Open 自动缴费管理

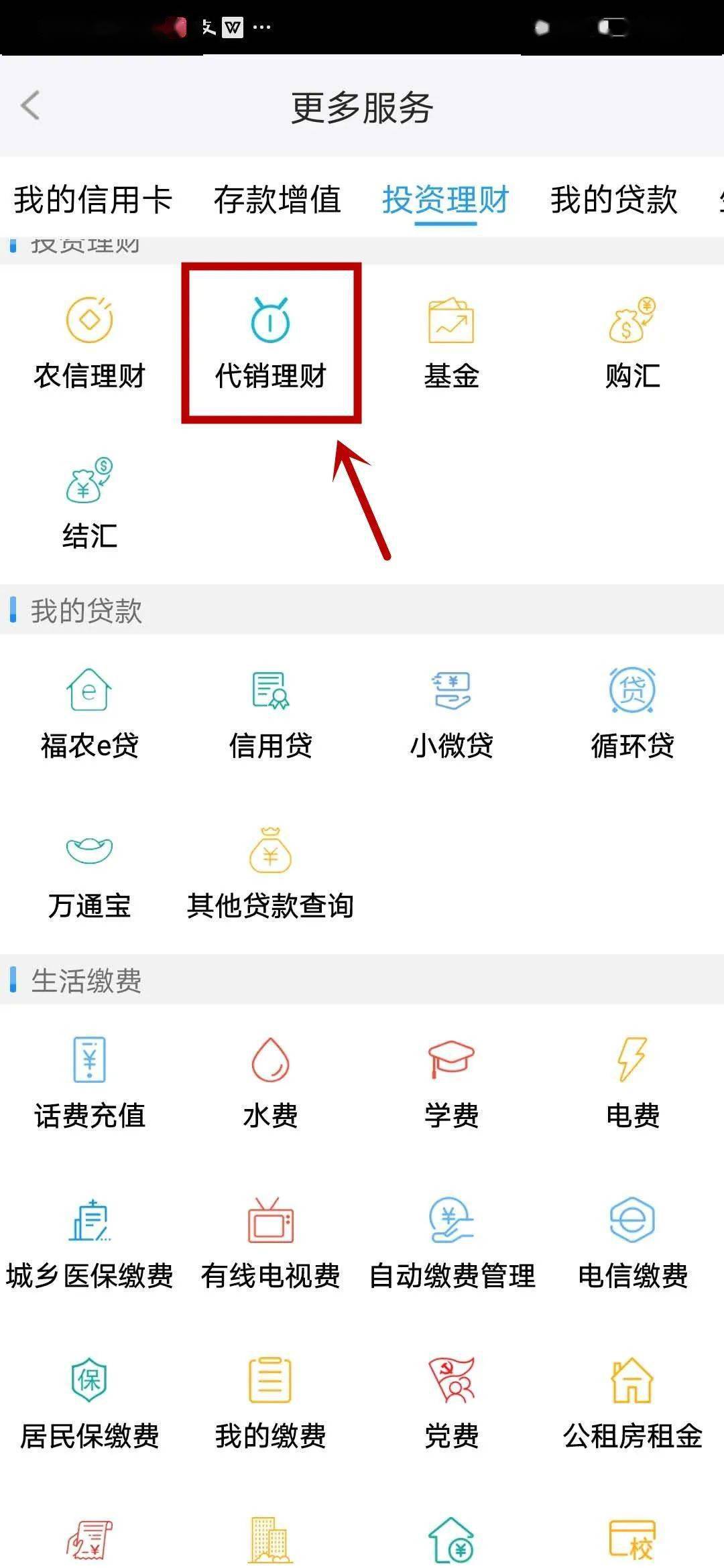(x=451, y=1244)
